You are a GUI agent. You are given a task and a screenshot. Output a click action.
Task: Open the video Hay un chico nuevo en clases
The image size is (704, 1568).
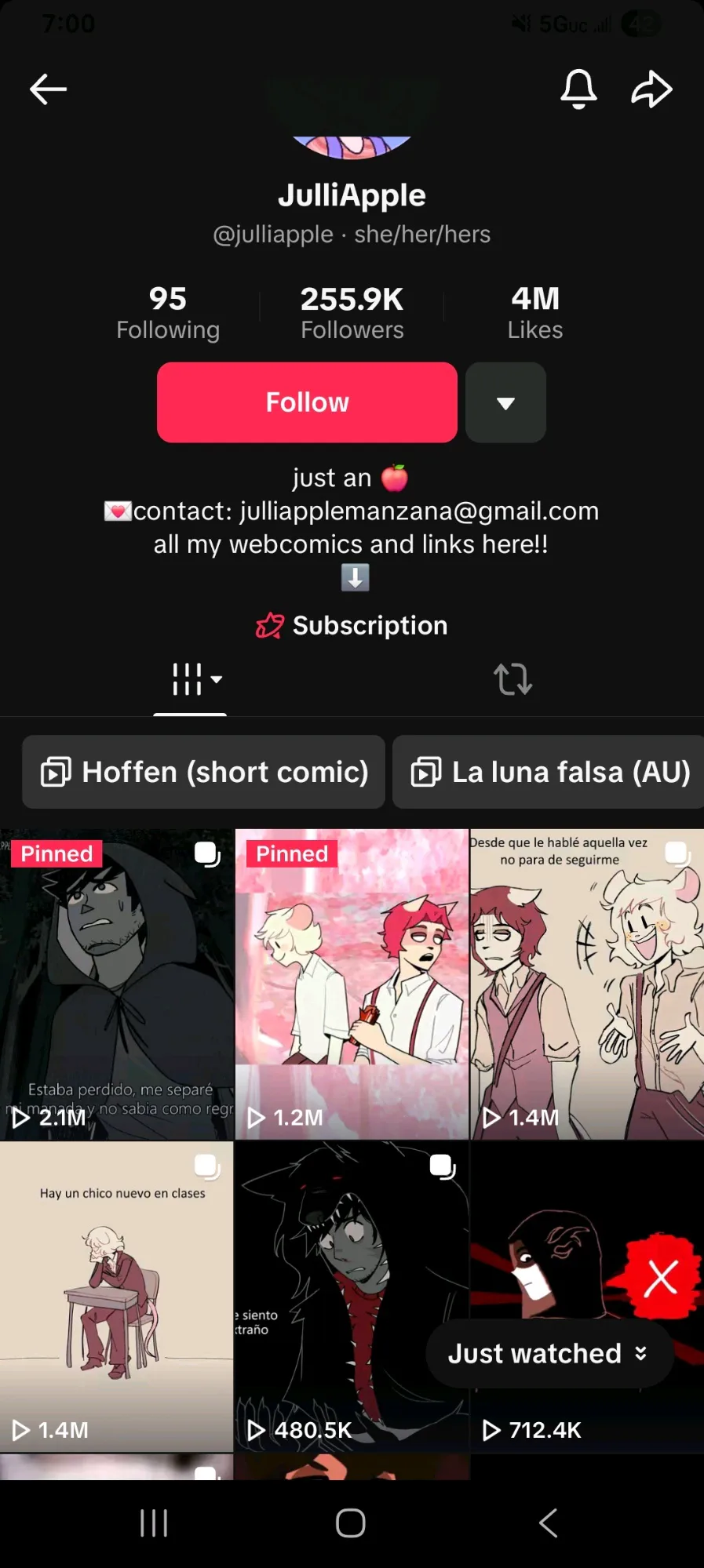pos(116,1297)
